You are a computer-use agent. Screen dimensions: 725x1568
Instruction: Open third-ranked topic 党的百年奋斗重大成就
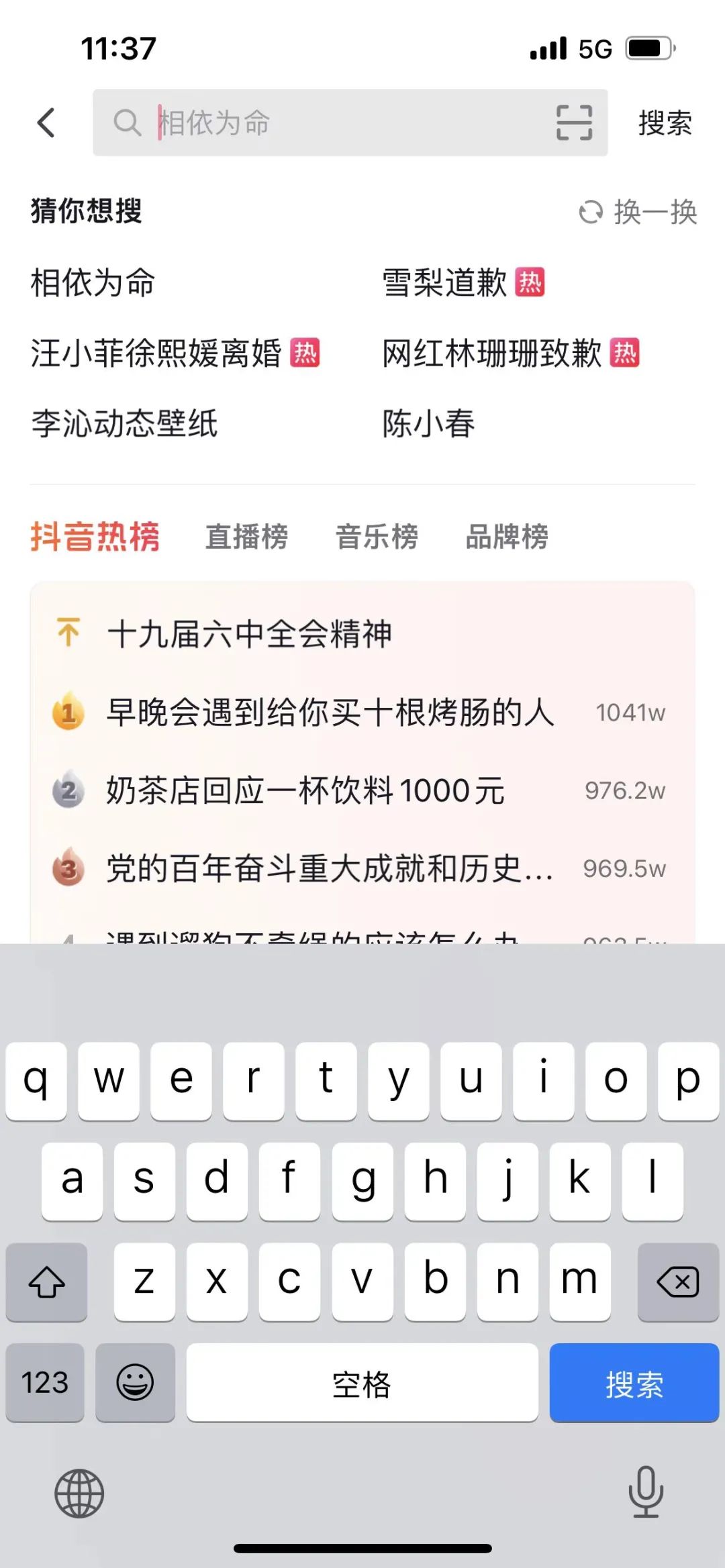point(330,869)
